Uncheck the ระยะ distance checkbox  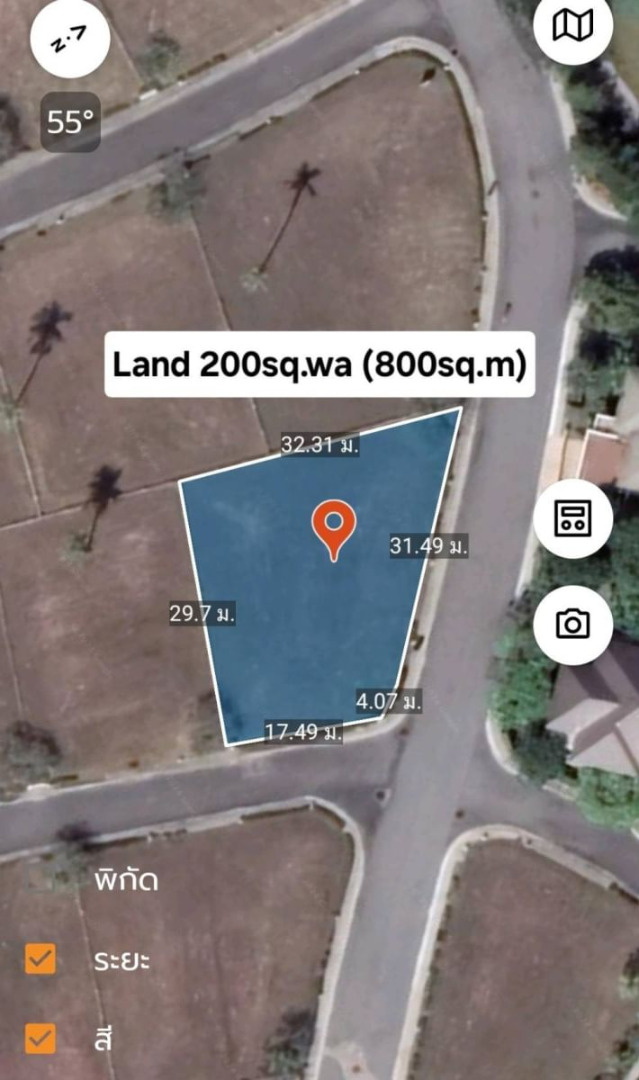(x=41, y=959)
